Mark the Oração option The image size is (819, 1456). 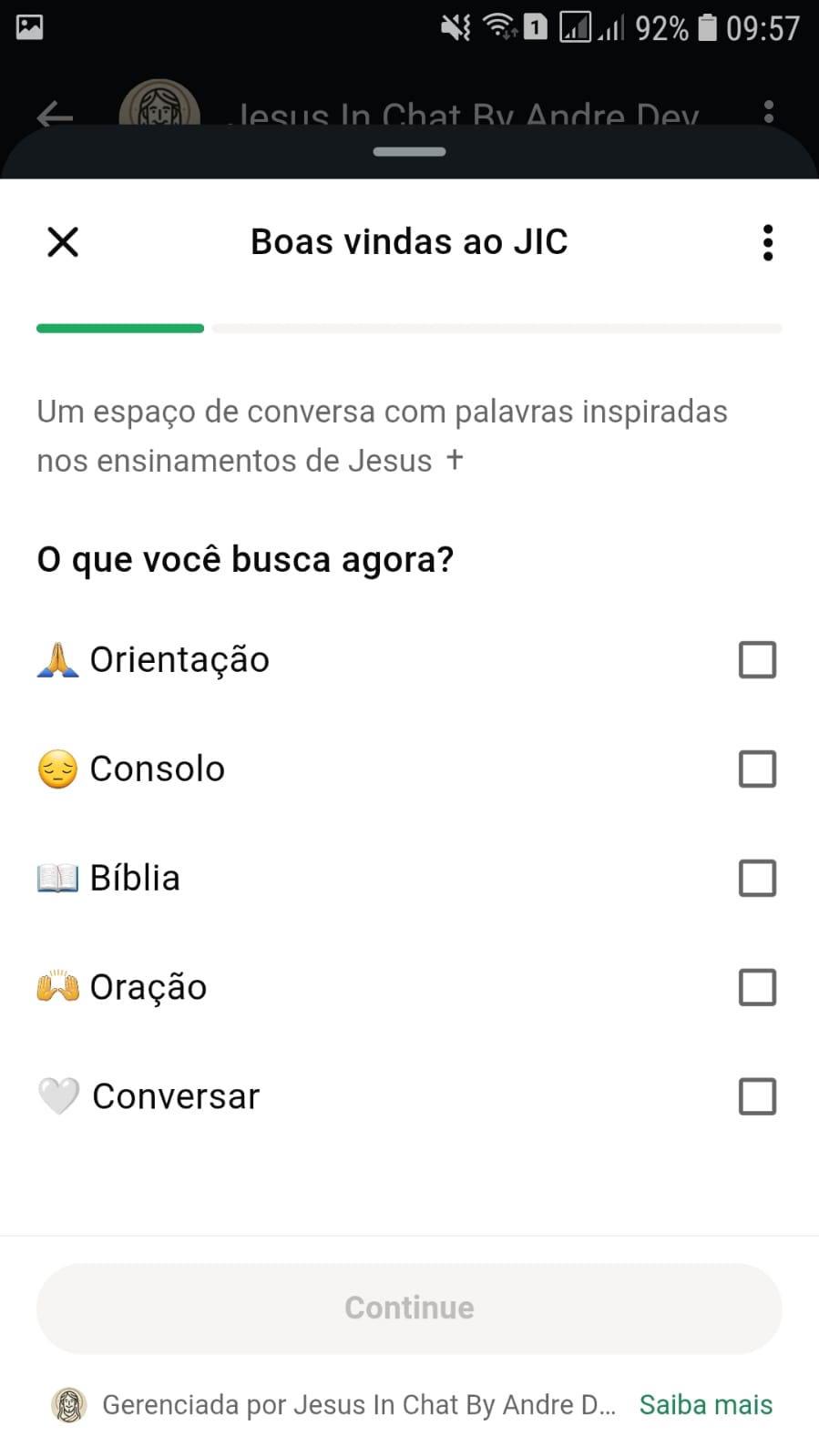[757, 988]
